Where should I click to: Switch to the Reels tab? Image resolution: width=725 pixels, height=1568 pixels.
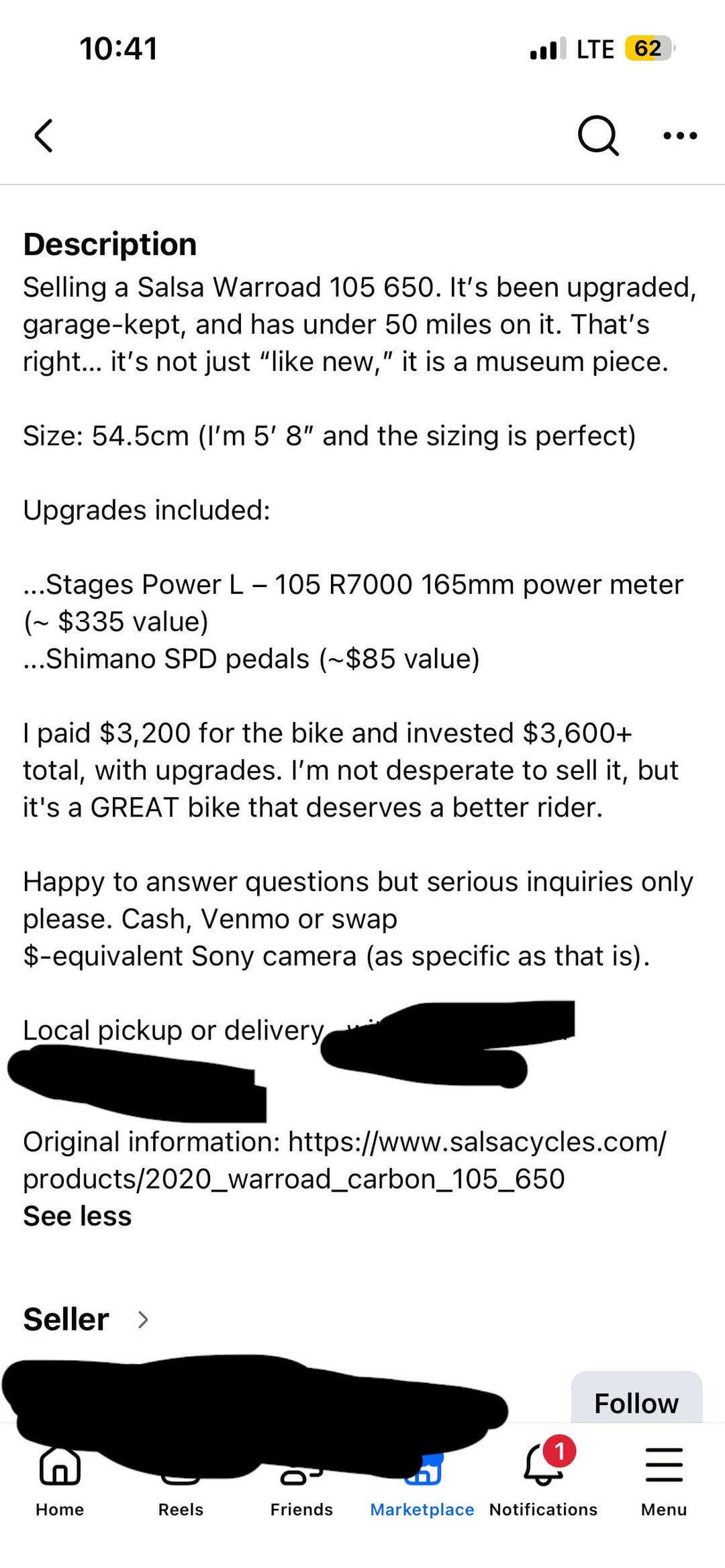coord(181,1493)
